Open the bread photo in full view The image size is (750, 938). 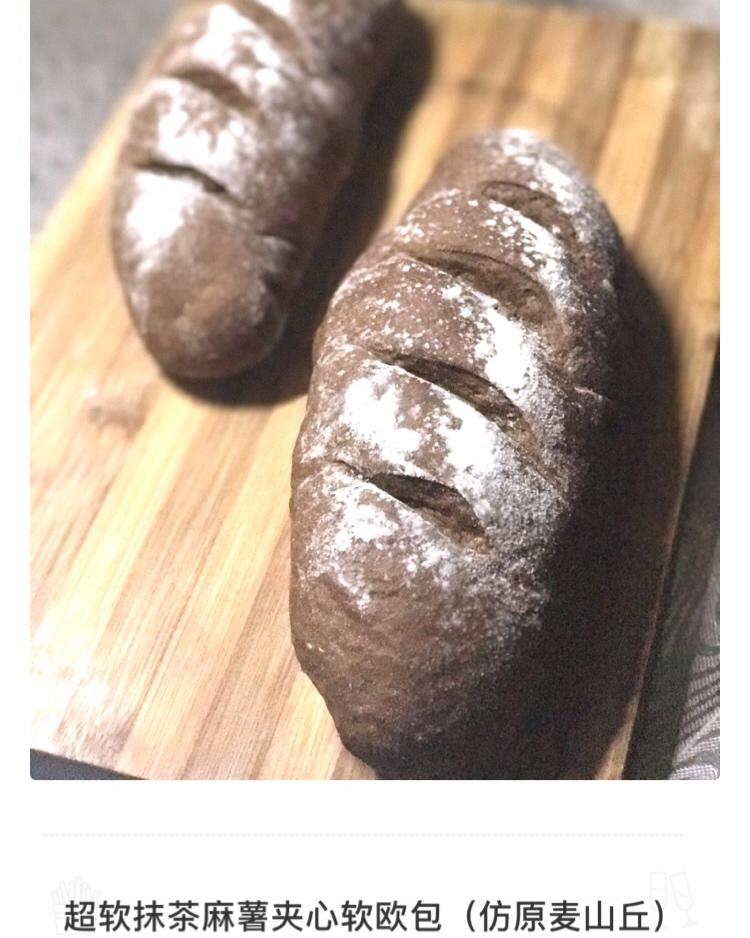374,390
